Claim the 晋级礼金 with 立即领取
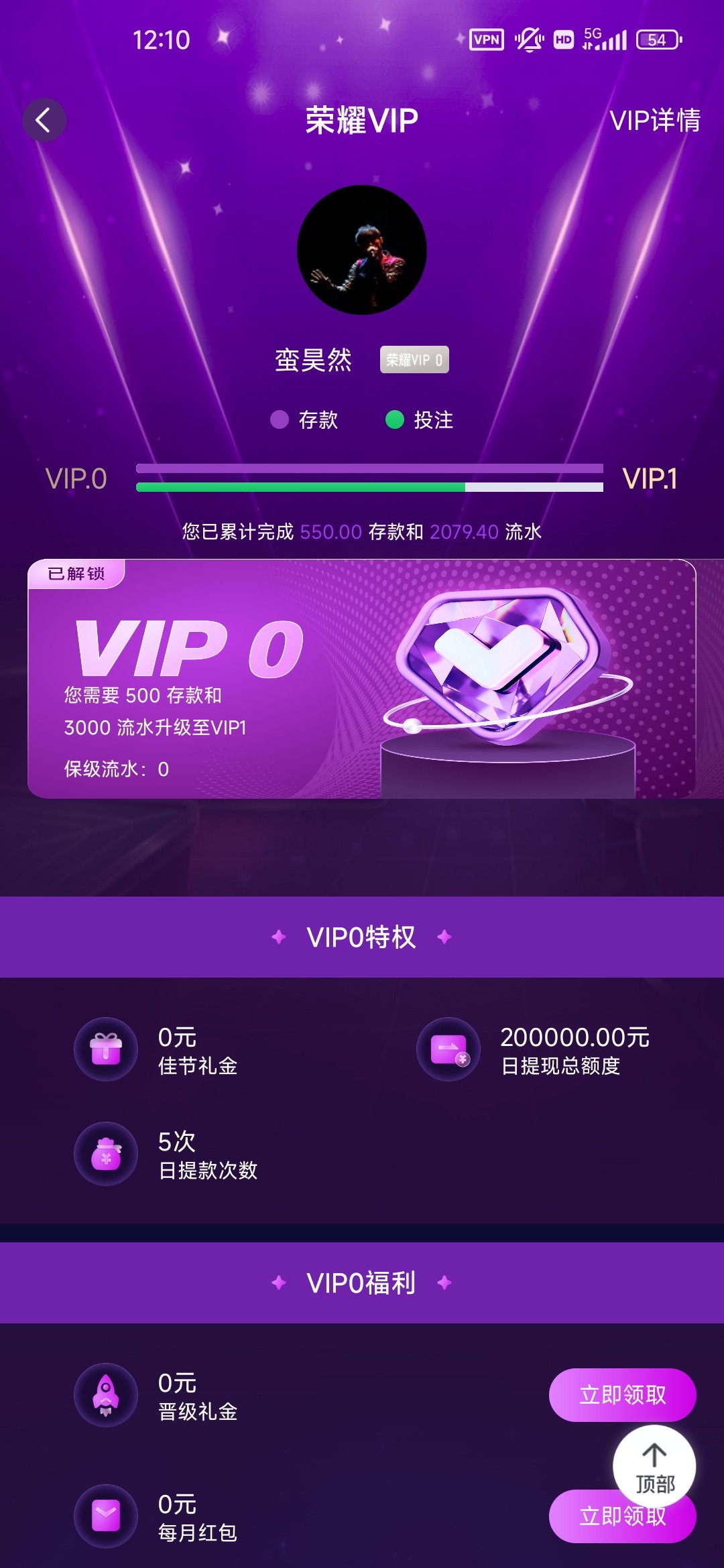Screen dimensions: 724x1568 click(621, 1394)
